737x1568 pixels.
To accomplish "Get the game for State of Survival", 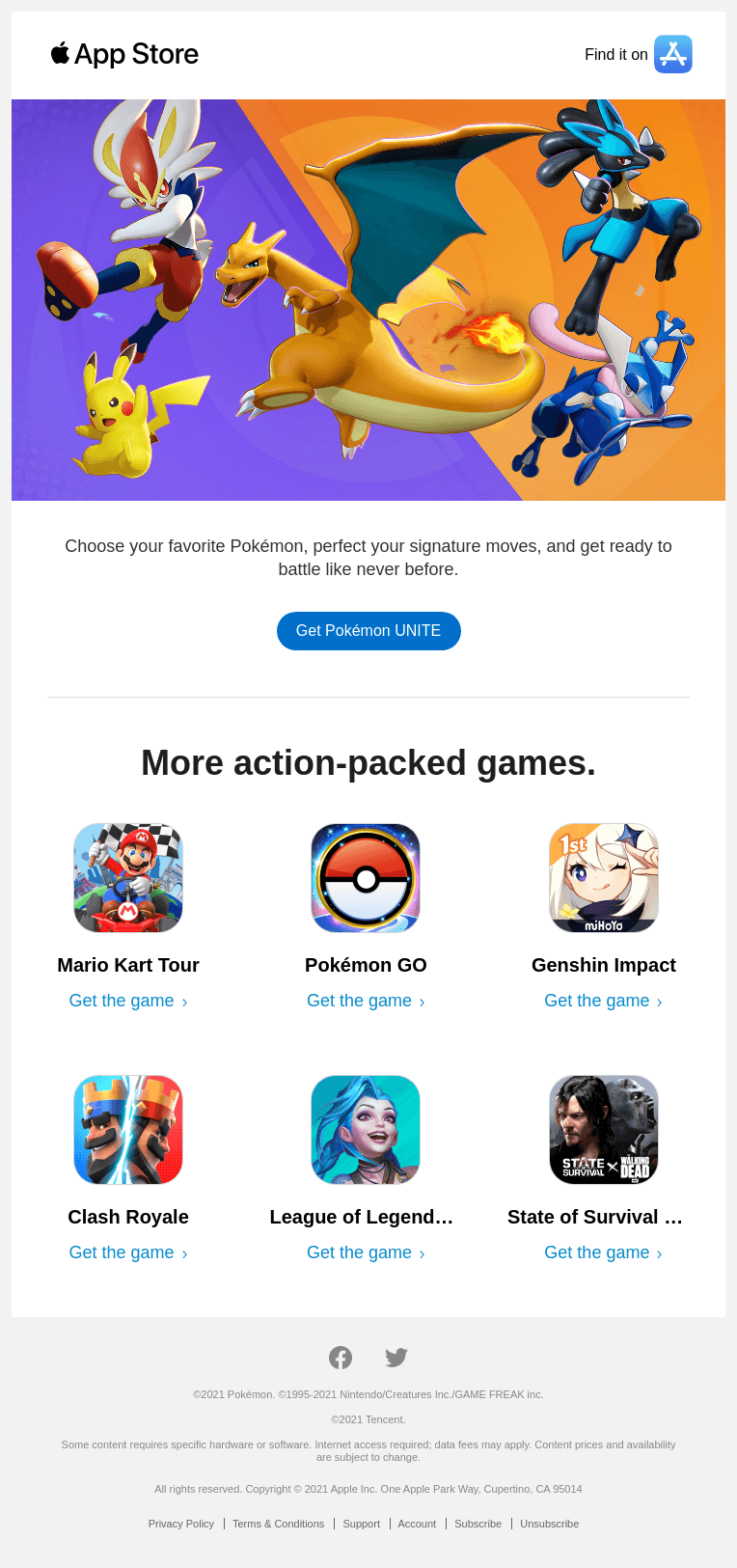I will [603, 1253].
